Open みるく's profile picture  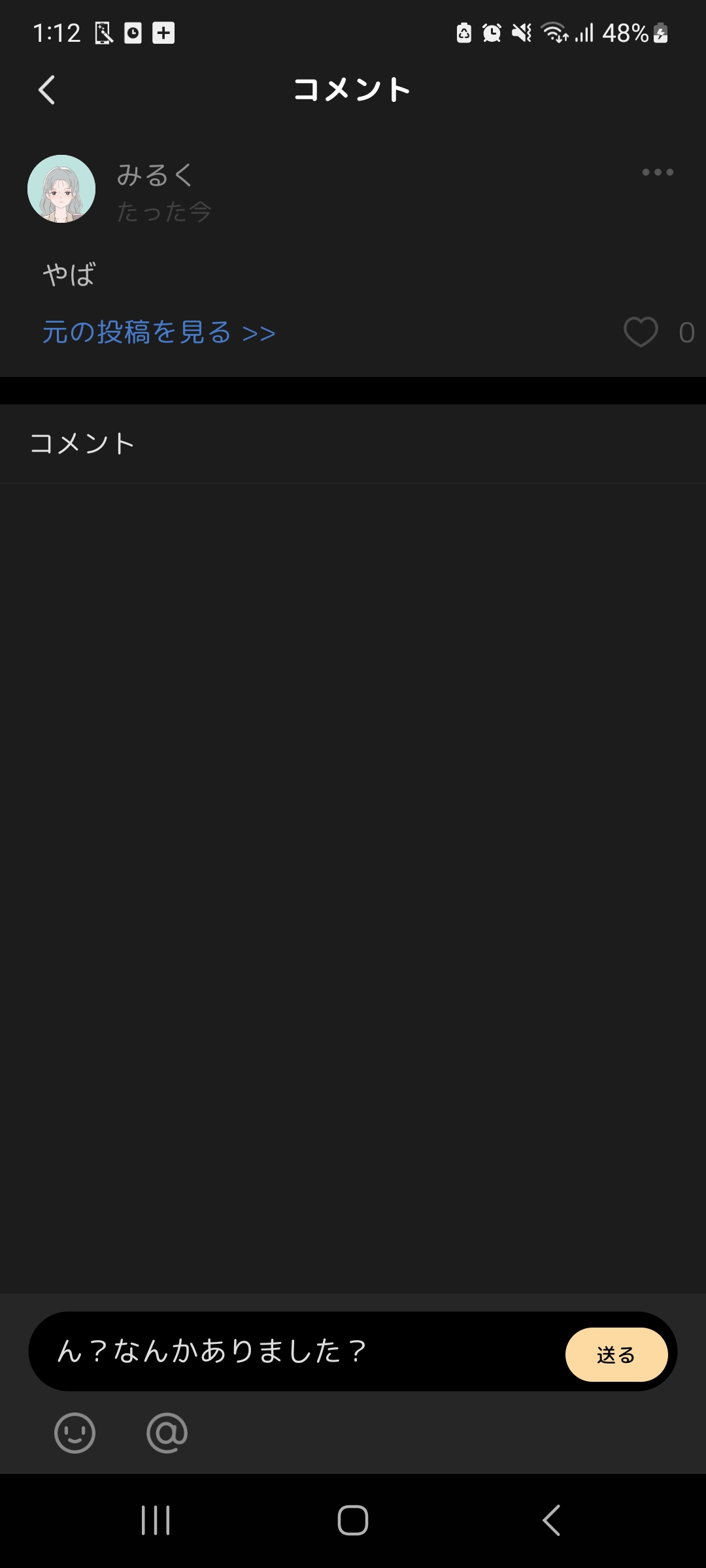point(61,189)
